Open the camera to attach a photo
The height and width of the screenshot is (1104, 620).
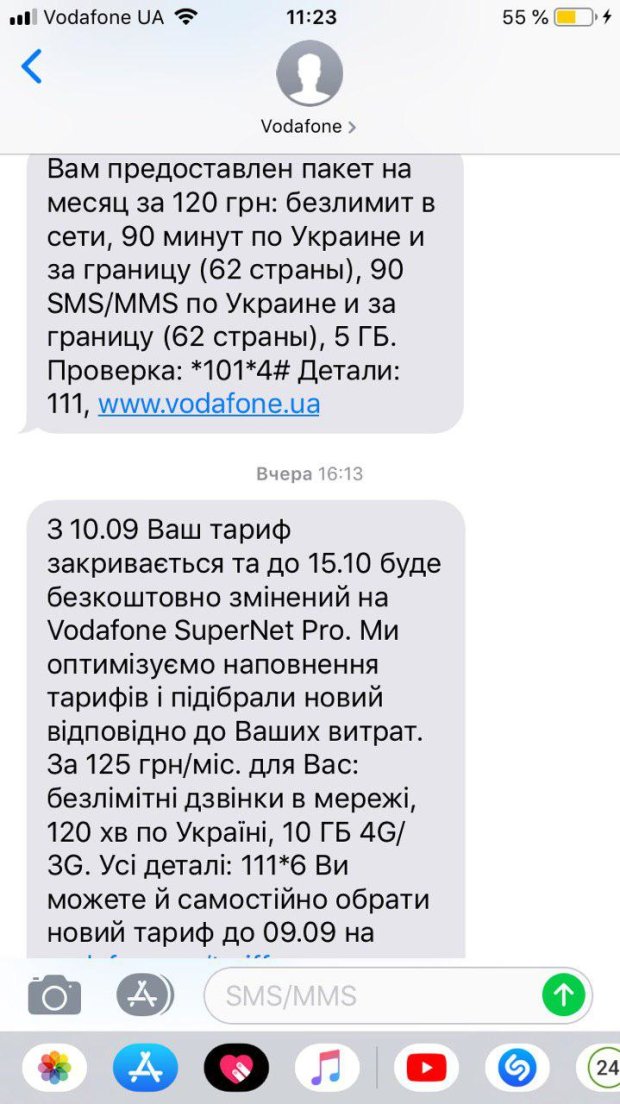pos(54,995)
